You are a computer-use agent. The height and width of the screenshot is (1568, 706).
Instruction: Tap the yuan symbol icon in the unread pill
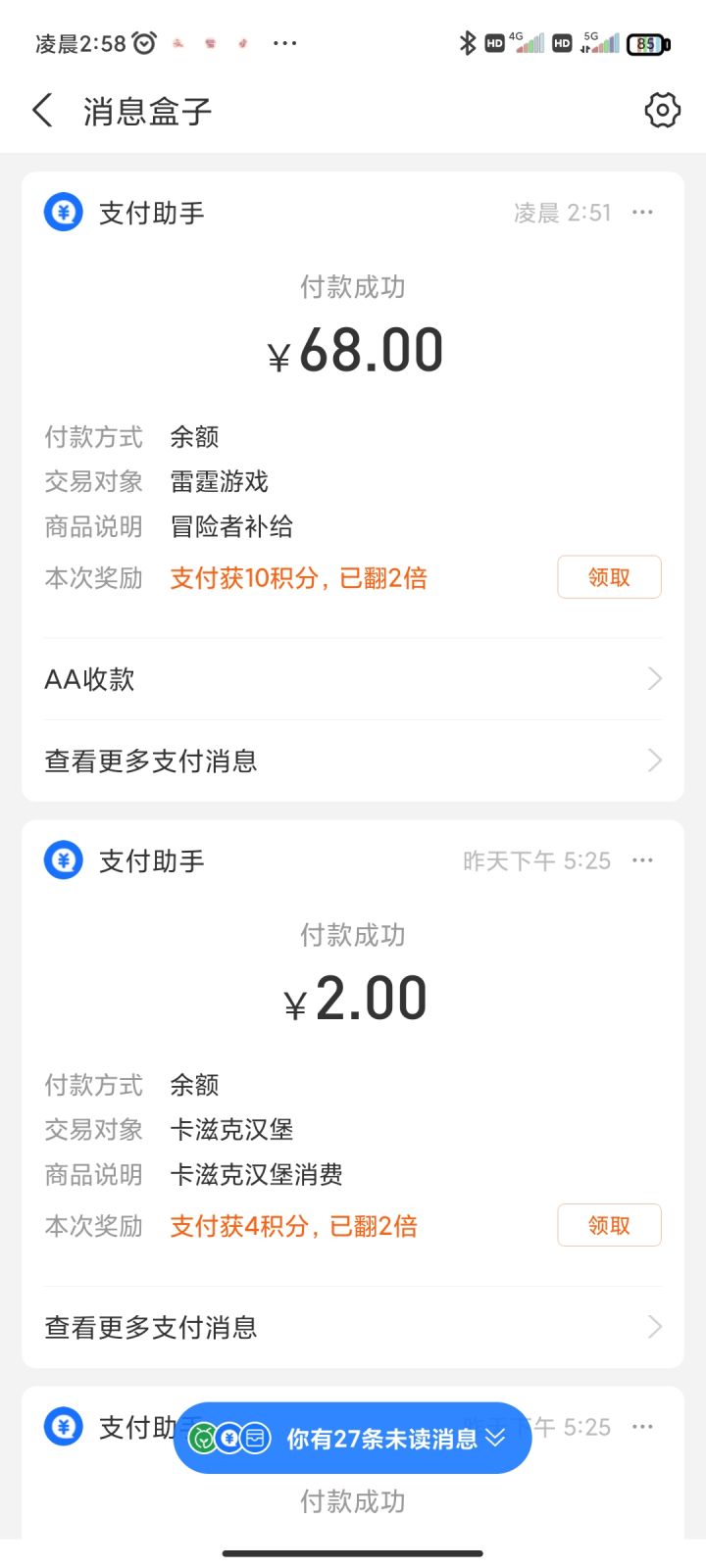click(227, 1437)
